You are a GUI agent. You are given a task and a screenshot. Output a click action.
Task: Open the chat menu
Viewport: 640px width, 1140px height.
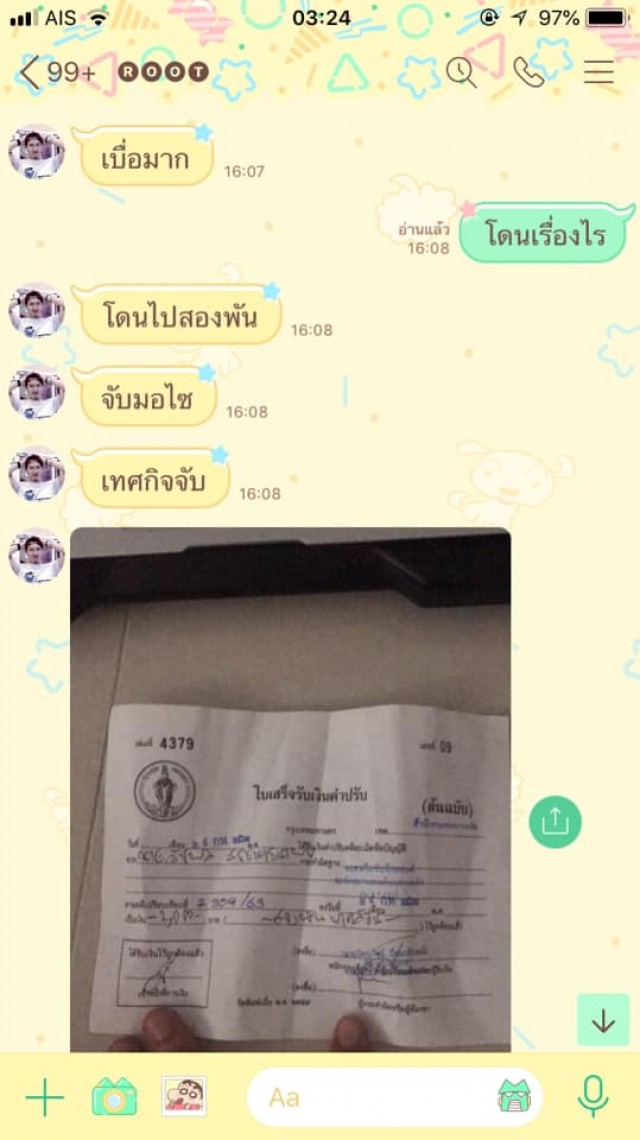(599, 72)
